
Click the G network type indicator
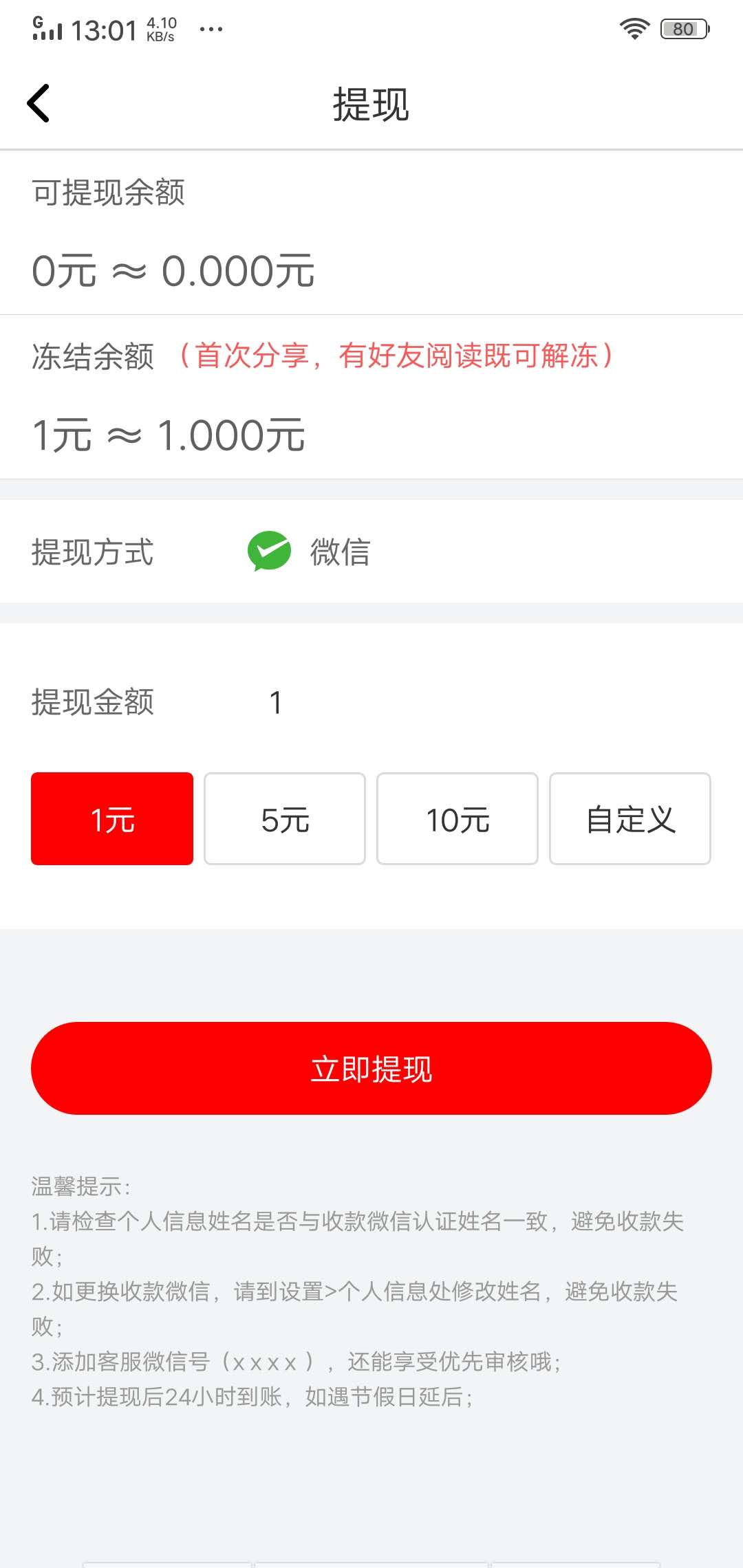click(x=36, y=21)
